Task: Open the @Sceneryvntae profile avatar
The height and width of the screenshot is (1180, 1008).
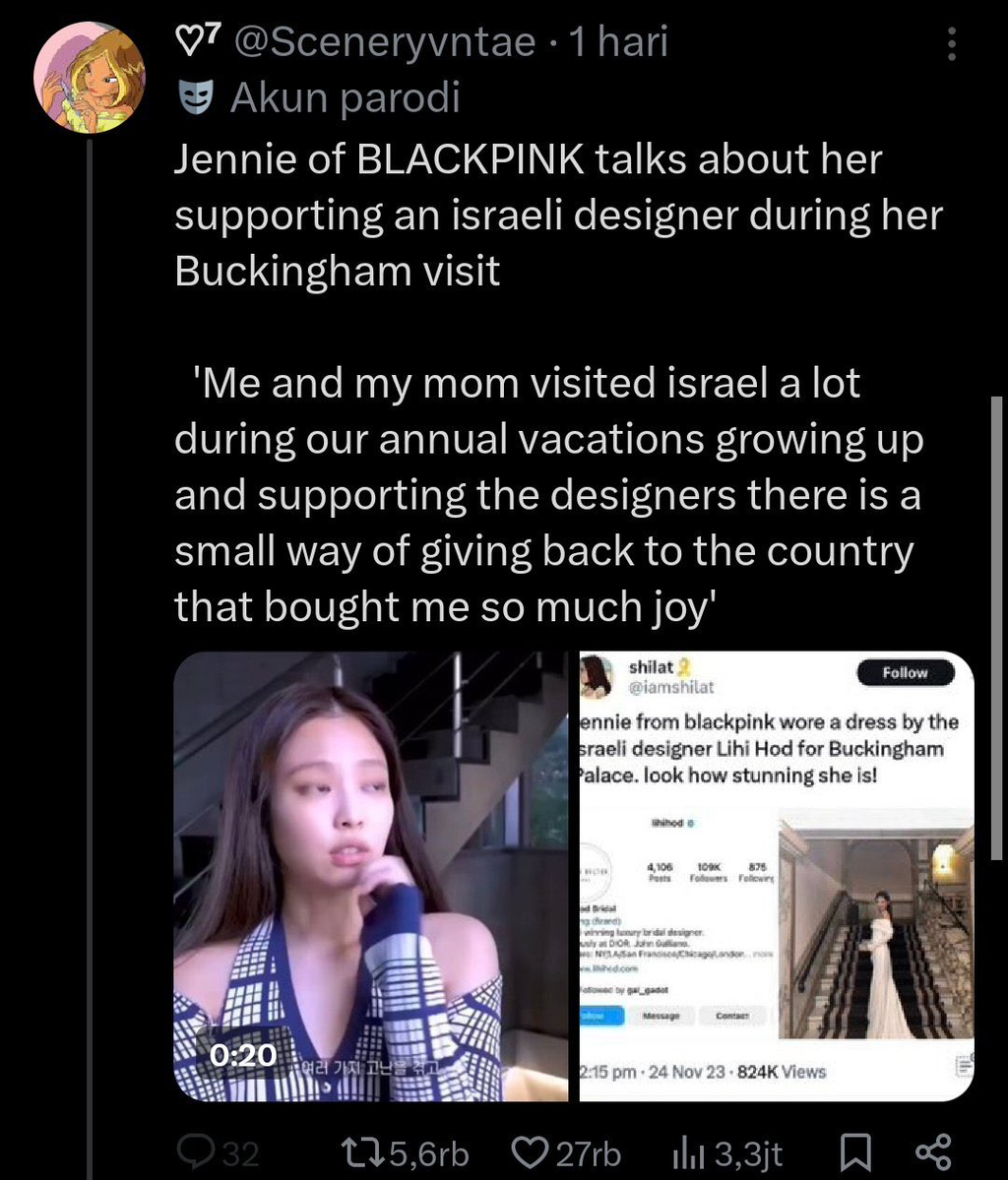Action: point(89,78)
